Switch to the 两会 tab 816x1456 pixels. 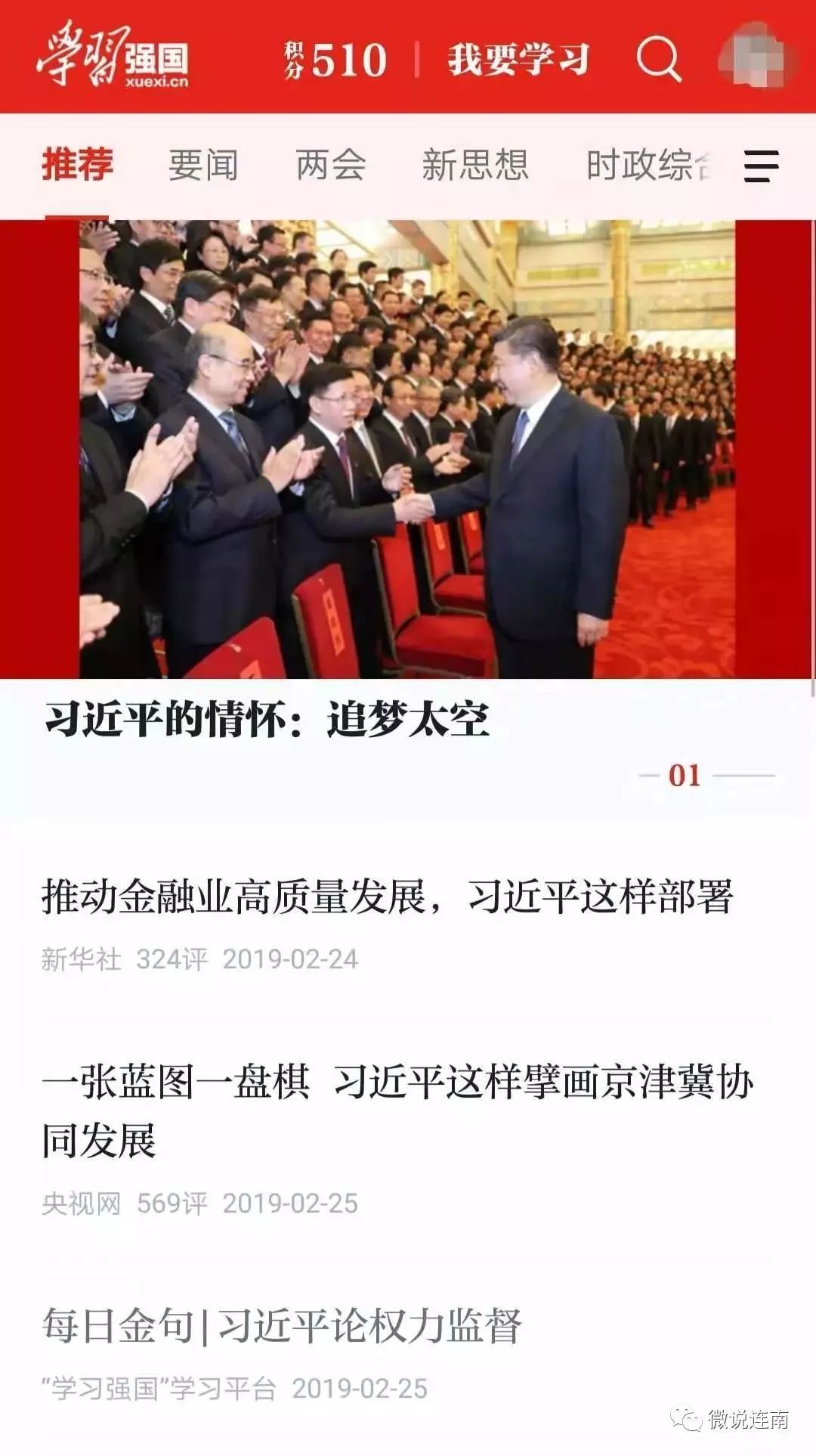[x=330, y=165]
